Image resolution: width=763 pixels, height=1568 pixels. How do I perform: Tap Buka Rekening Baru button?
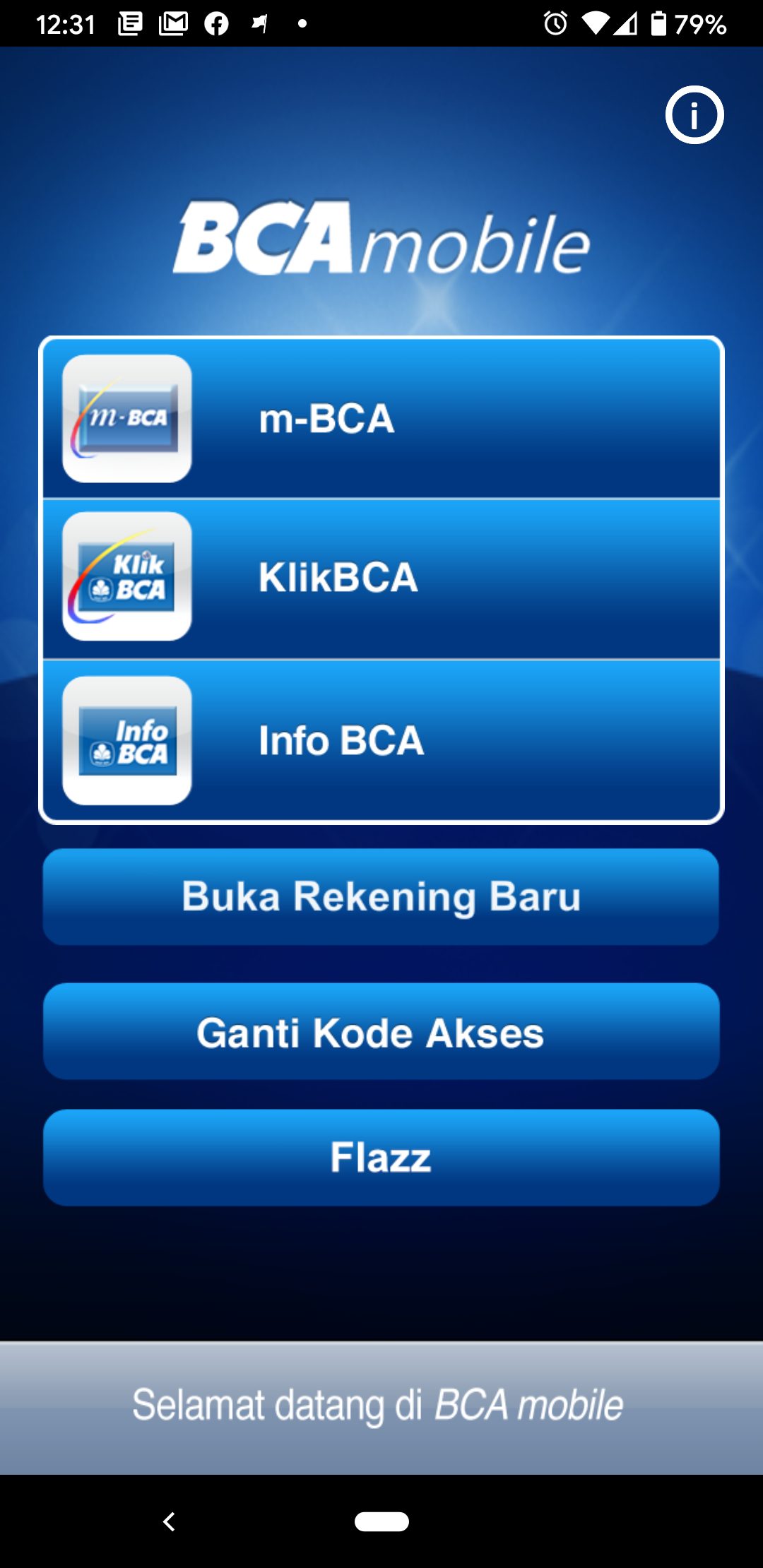(381, 896)
